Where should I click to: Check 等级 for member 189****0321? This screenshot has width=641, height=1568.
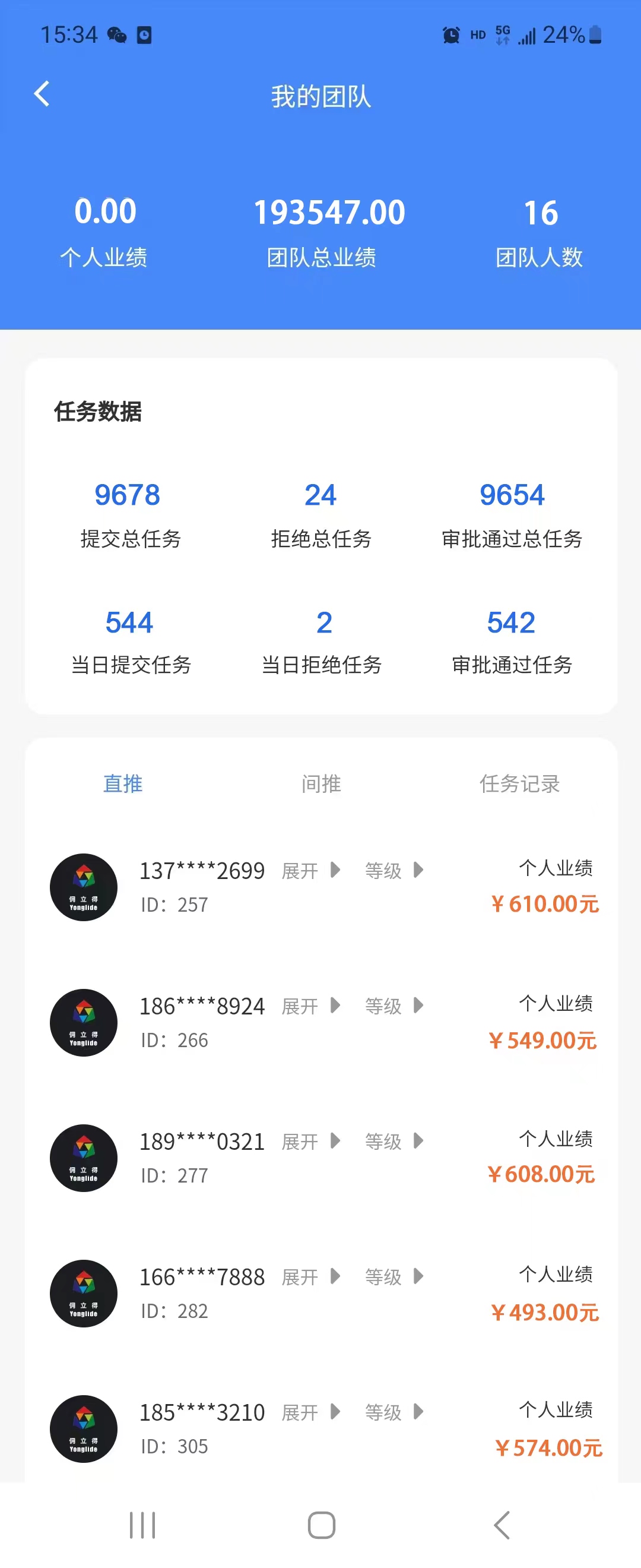point(394,1142)
